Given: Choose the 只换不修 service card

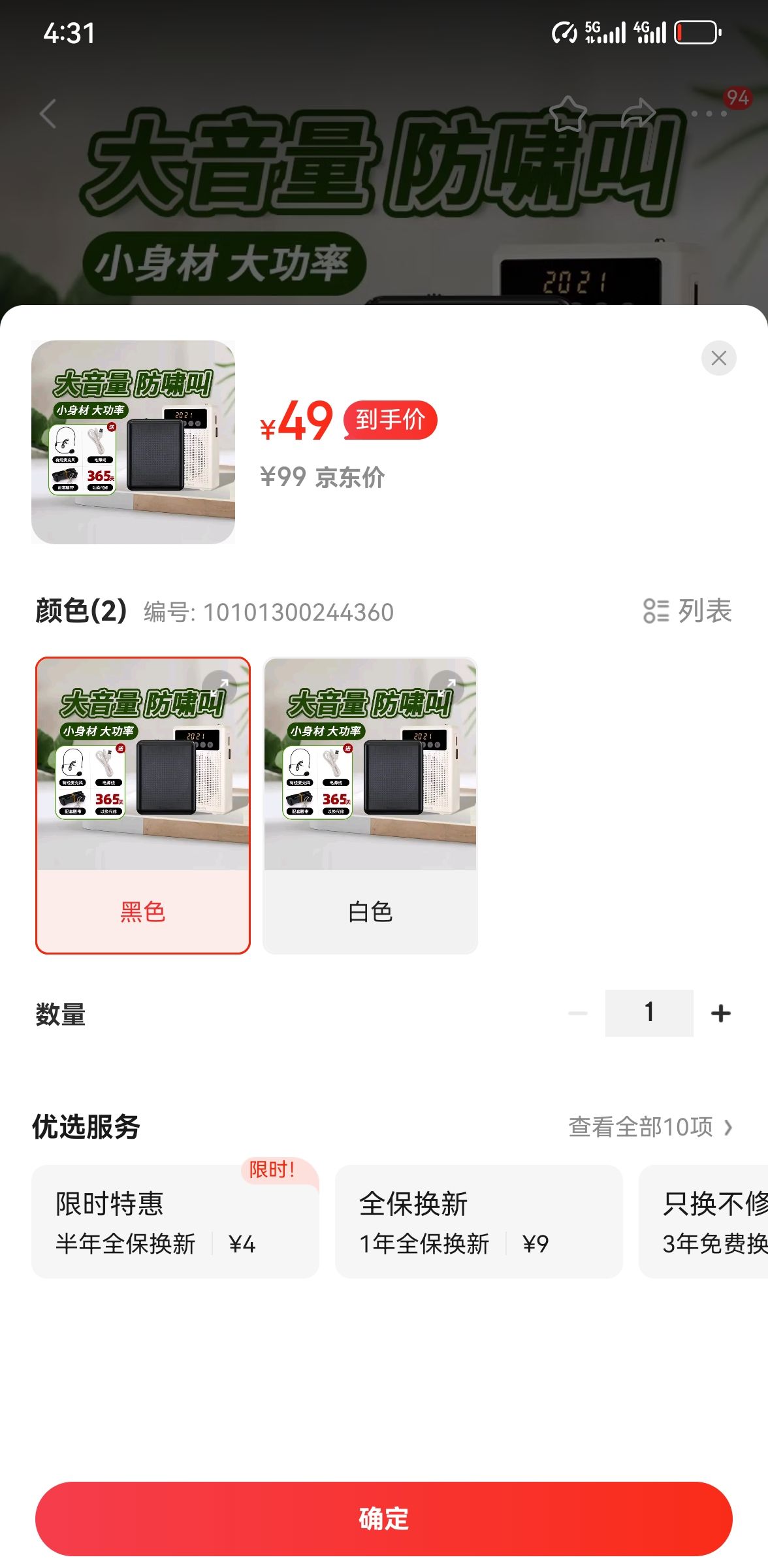Looking at the screenshot, I should (703, 1221).
